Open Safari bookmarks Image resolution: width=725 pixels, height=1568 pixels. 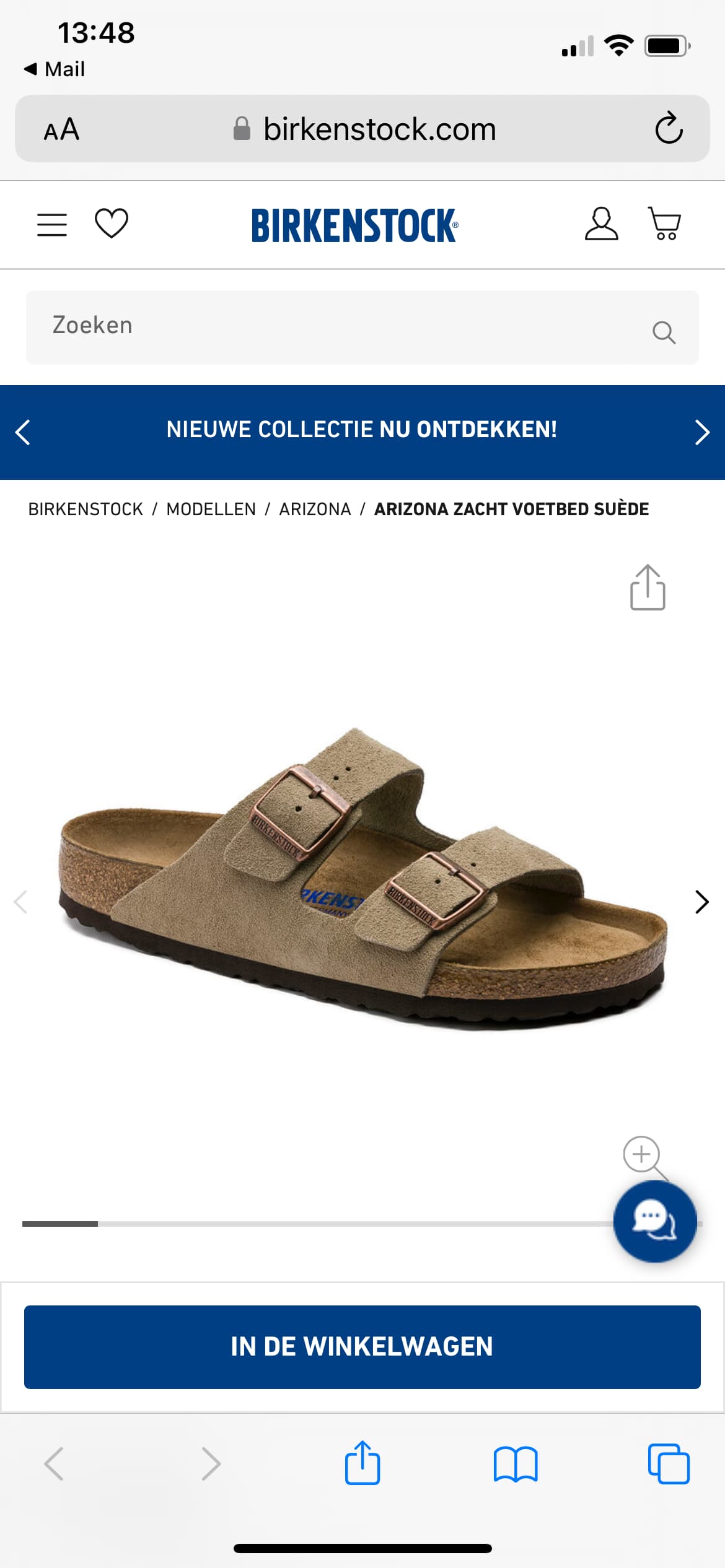coord(516,1464)
